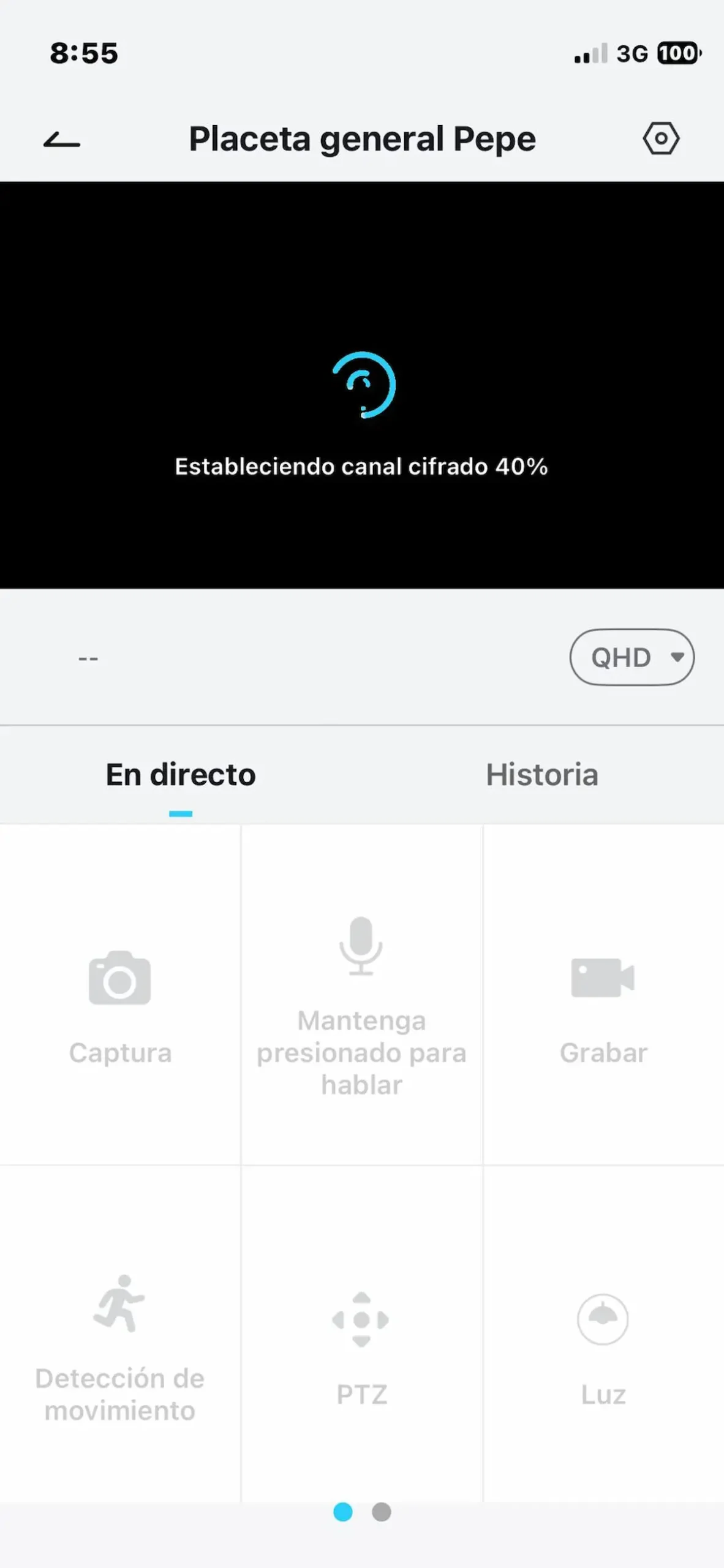Open camera settings hexagon icon
The image size is (724, 1568).
coord(661,138)
